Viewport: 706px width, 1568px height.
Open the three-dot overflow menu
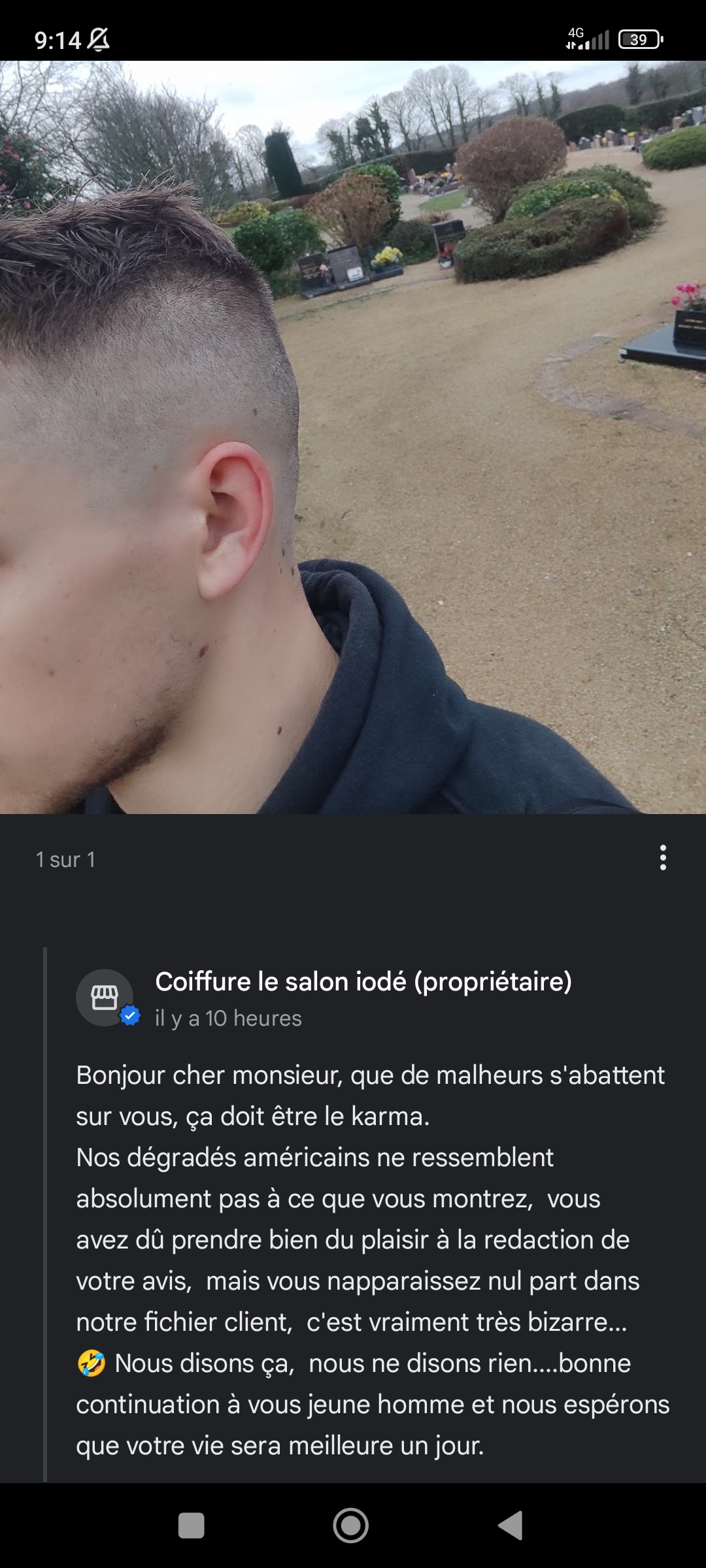pyautogui.click(x=663, y=858)
